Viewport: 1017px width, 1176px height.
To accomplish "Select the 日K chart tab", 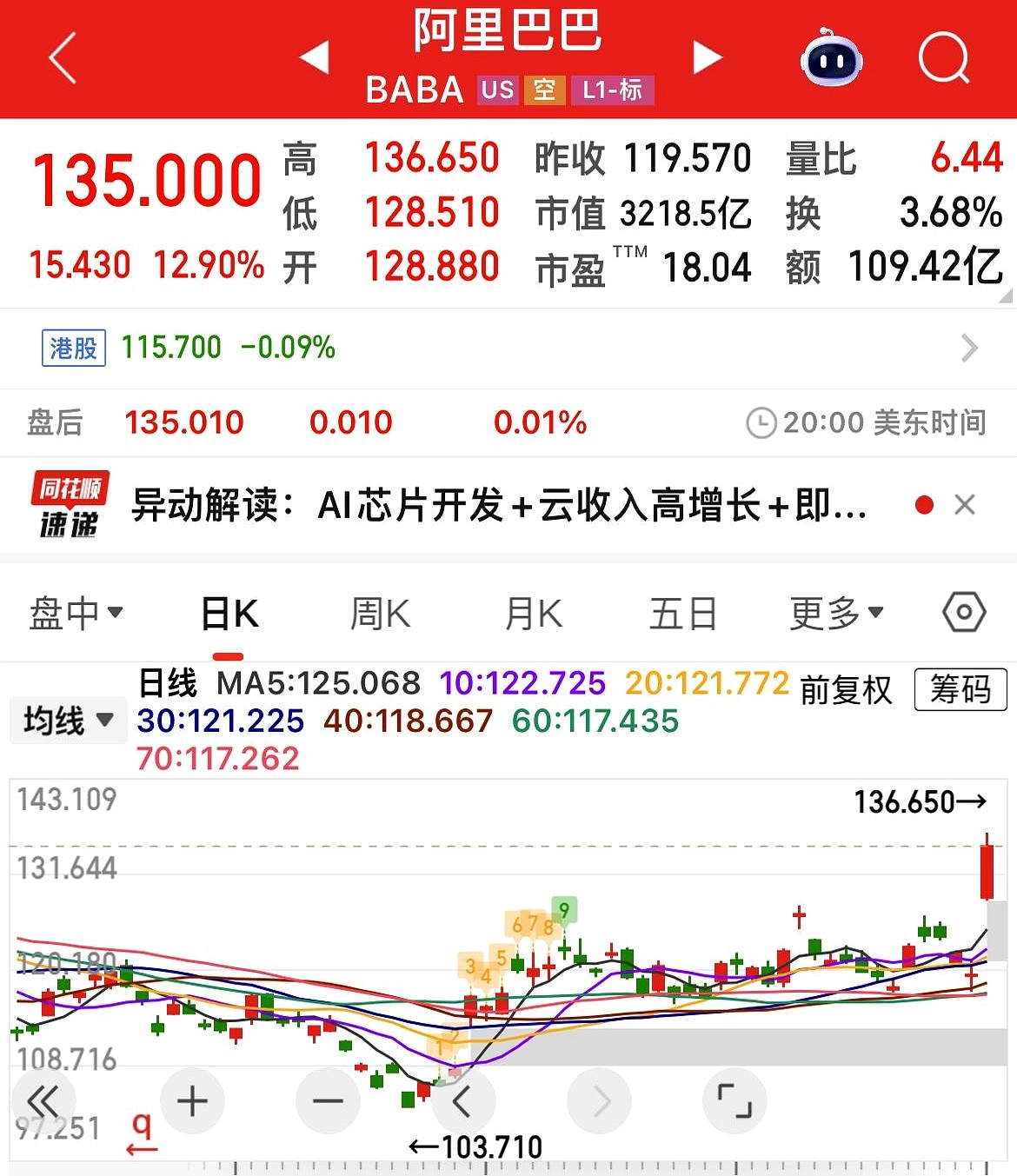I will tap(229, 614).
